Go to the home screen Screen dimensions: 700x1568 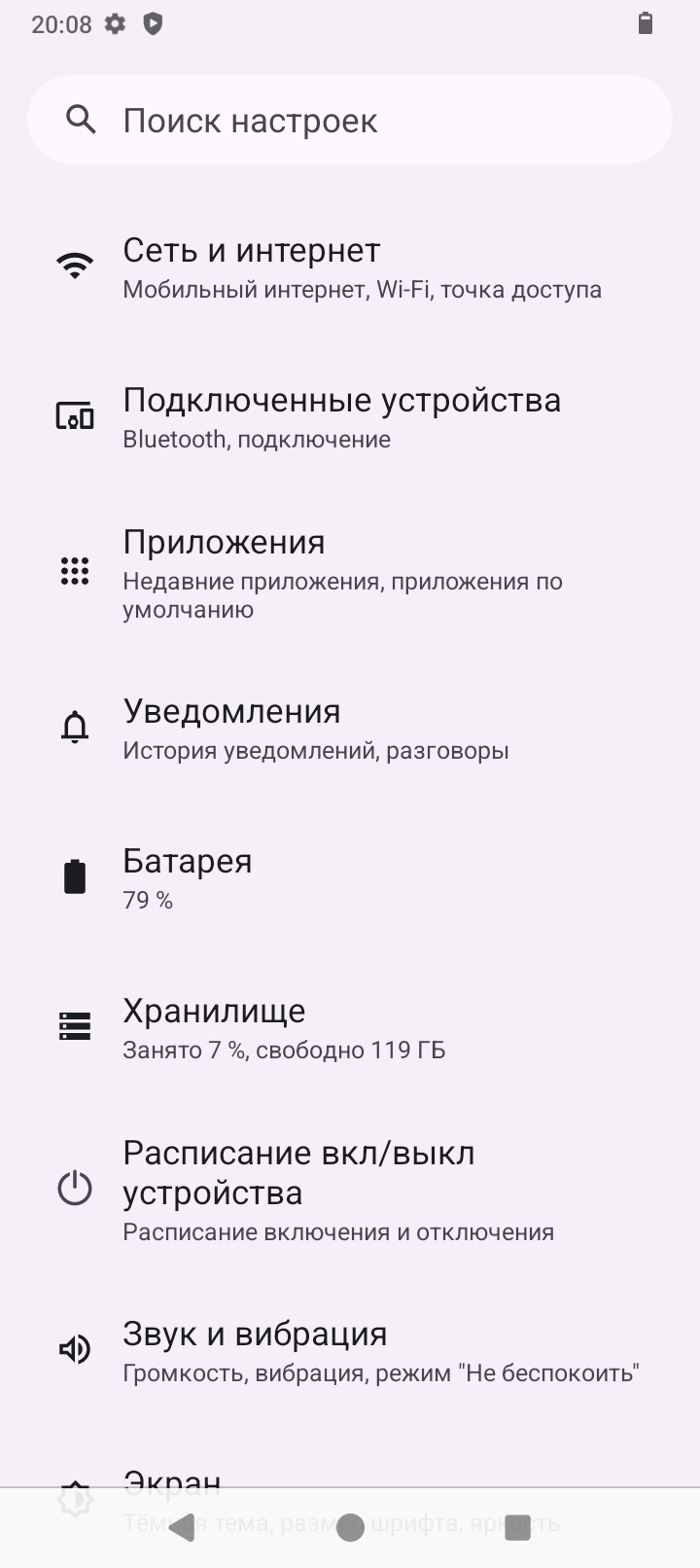click(350, 1527)
